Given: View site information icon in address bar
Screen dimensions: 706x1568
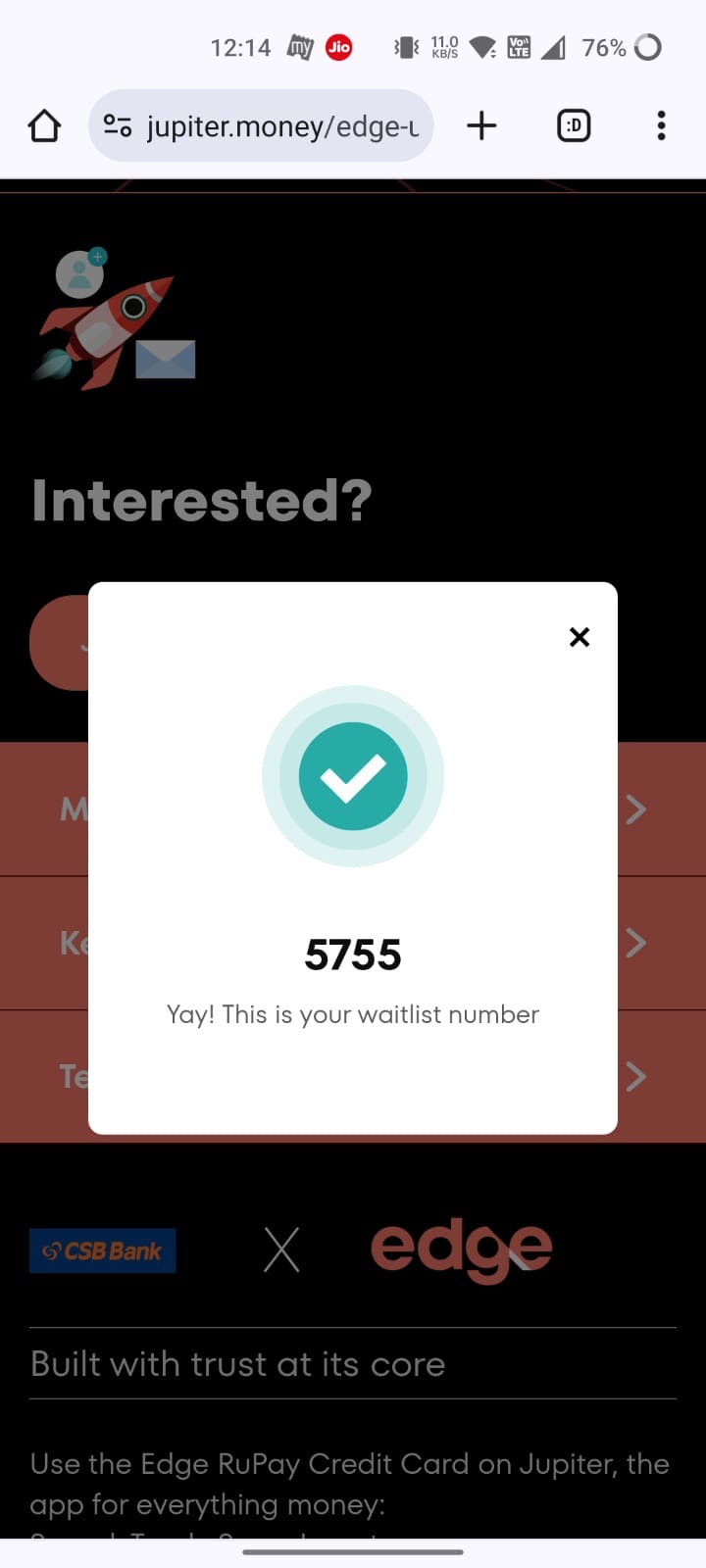Looking at the screenshot, I should 118,126.
